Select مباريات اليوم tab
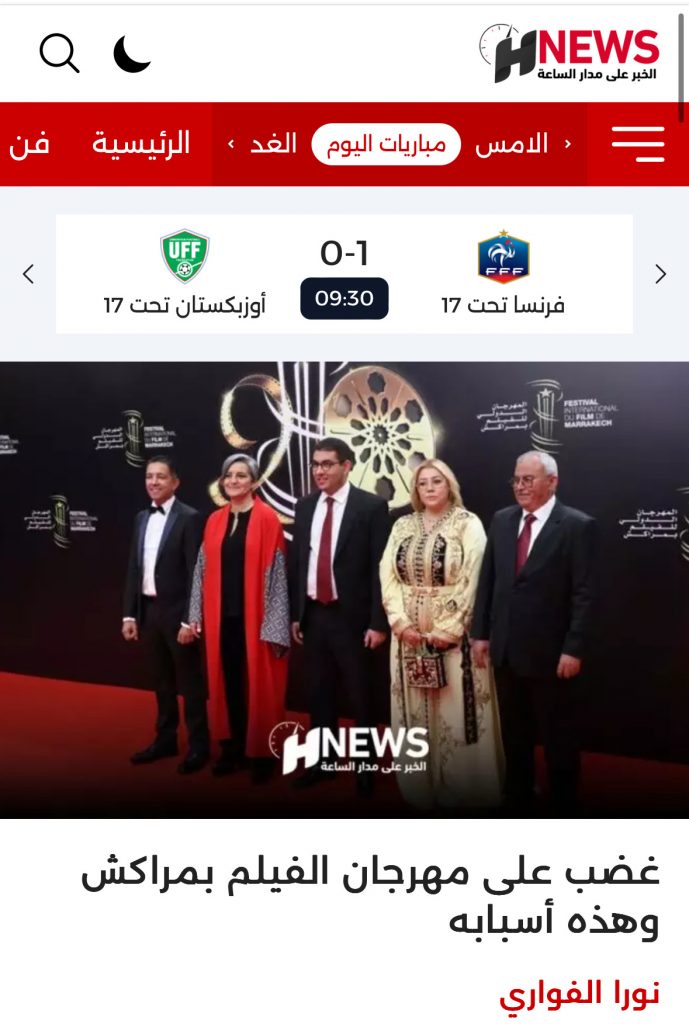 [385, 144]
